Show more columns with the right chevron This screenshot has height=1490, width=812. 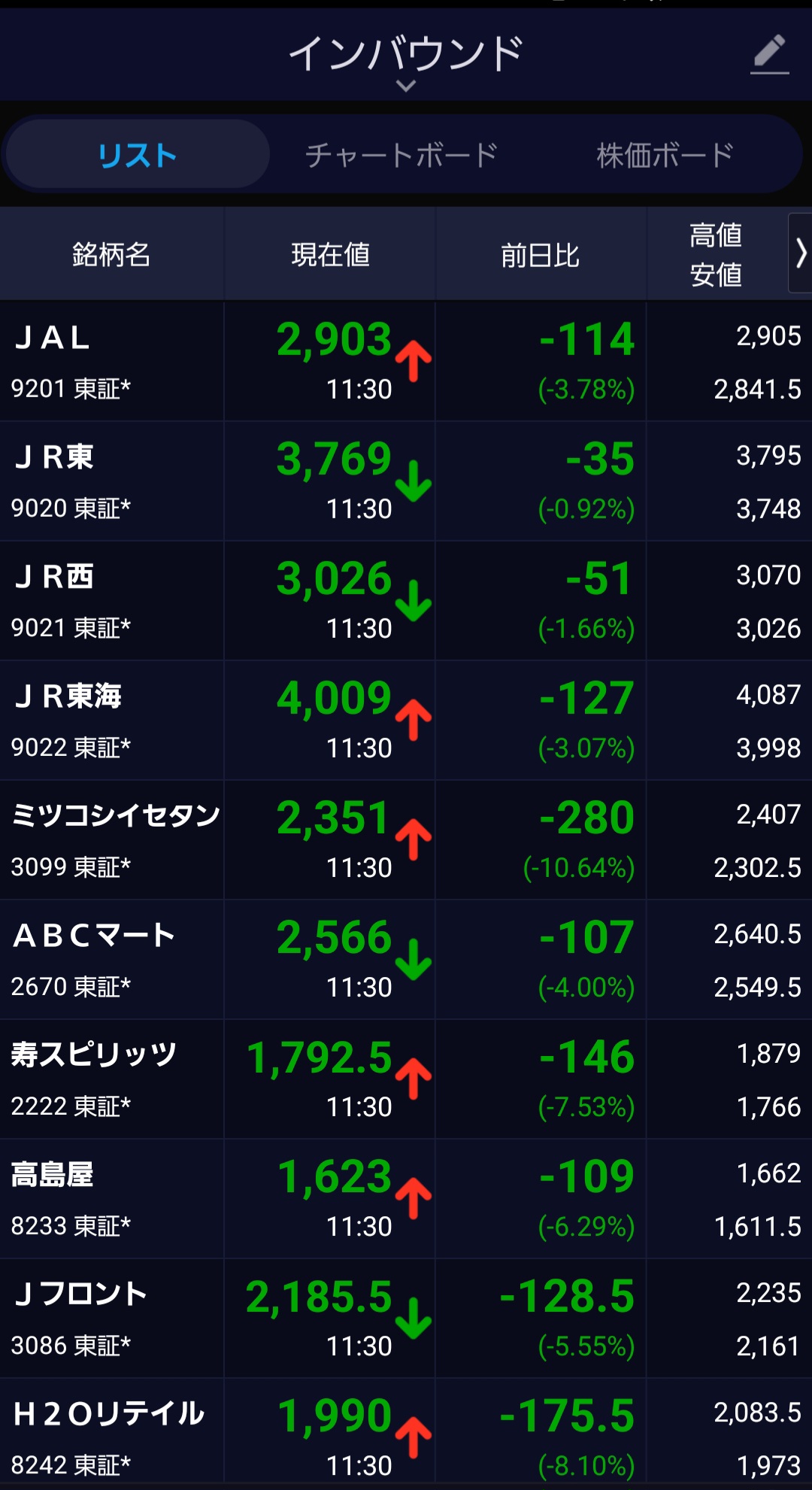click(800, 253)
